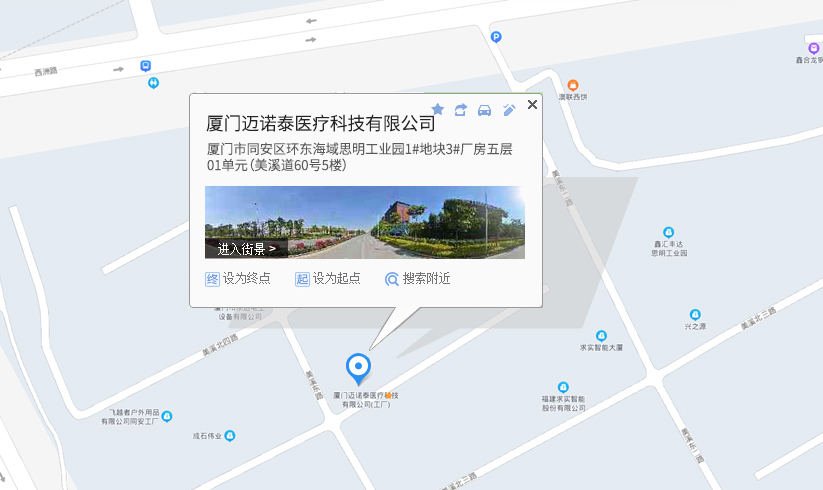Select the blue location pin marker

(357, 368)
